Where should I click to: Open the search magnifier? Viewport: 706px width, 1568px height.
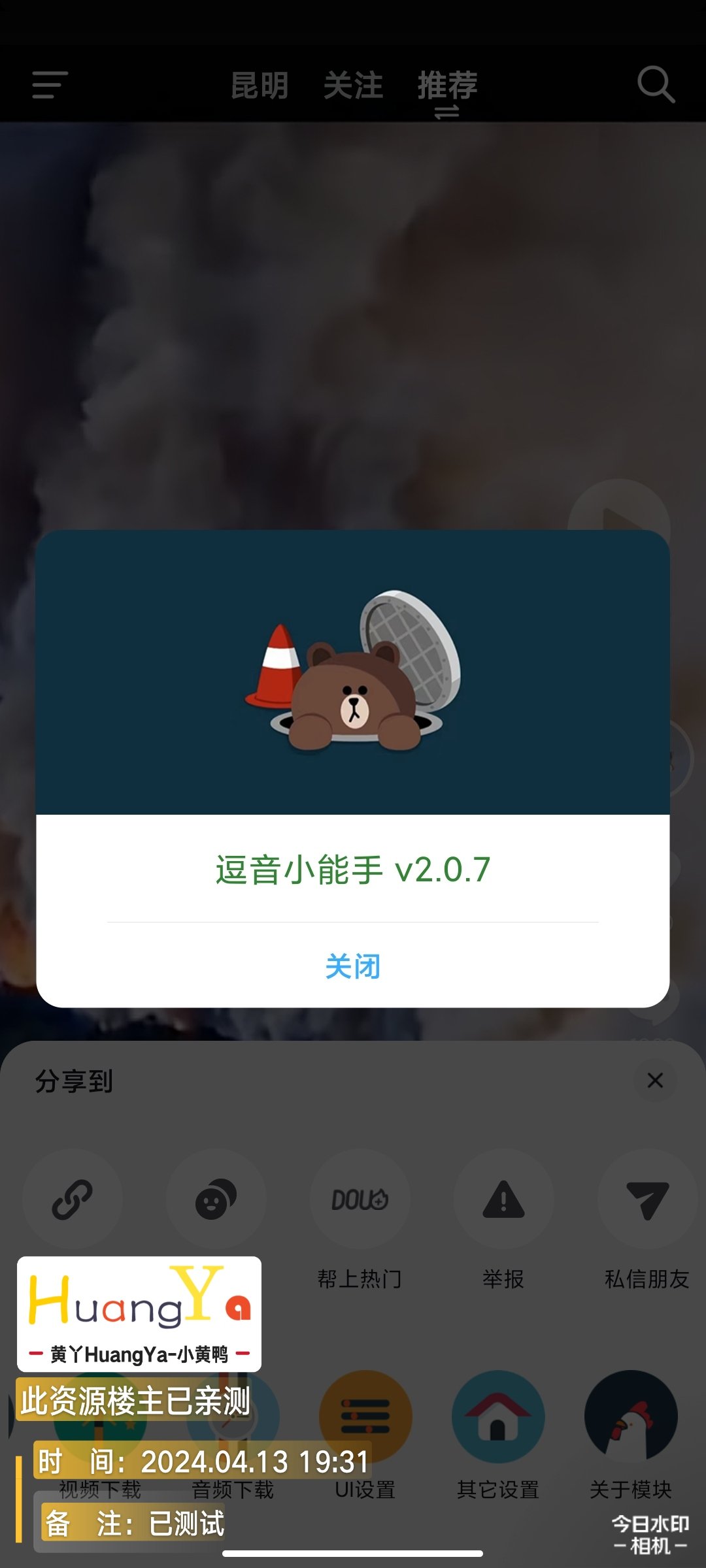(656, 85)
